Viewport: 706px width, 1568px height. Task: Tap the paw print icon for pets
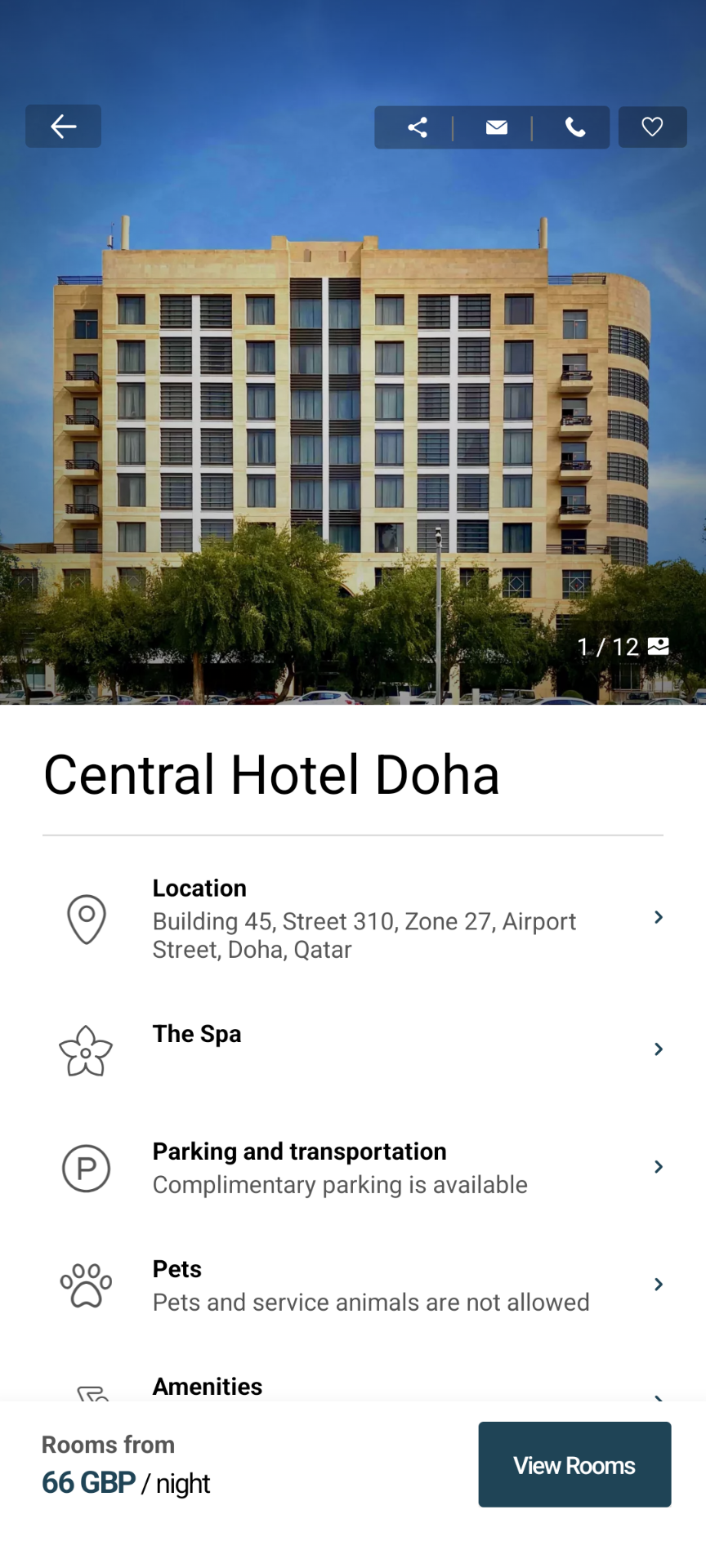click(86, 1284)
